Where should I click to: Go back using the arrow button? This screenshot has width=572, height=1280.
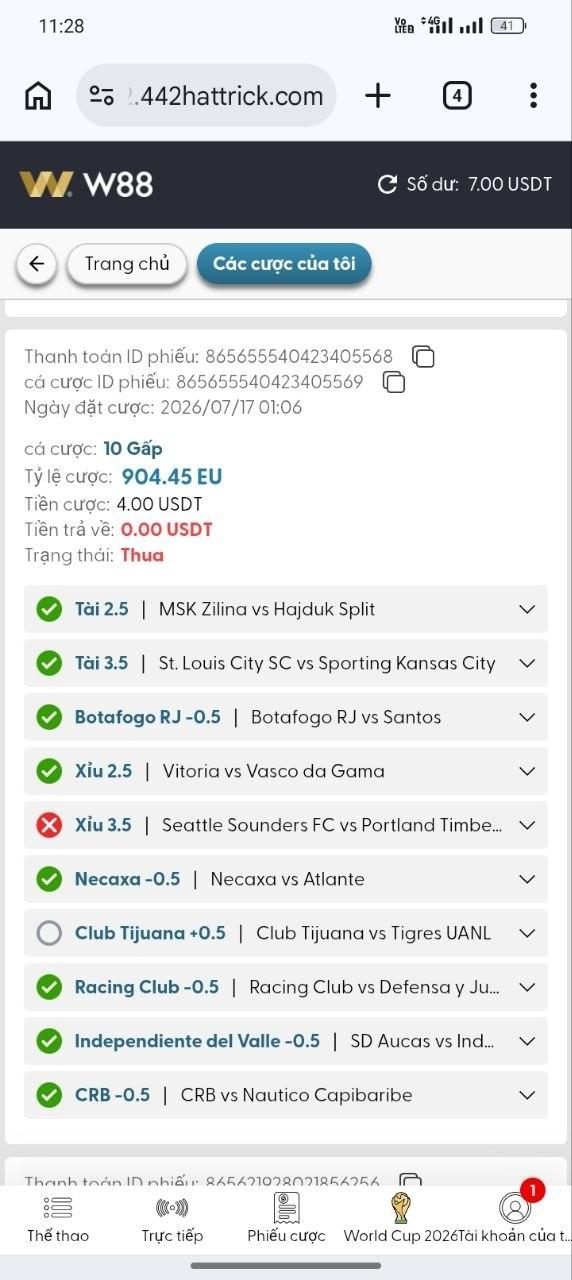point(37,264)
